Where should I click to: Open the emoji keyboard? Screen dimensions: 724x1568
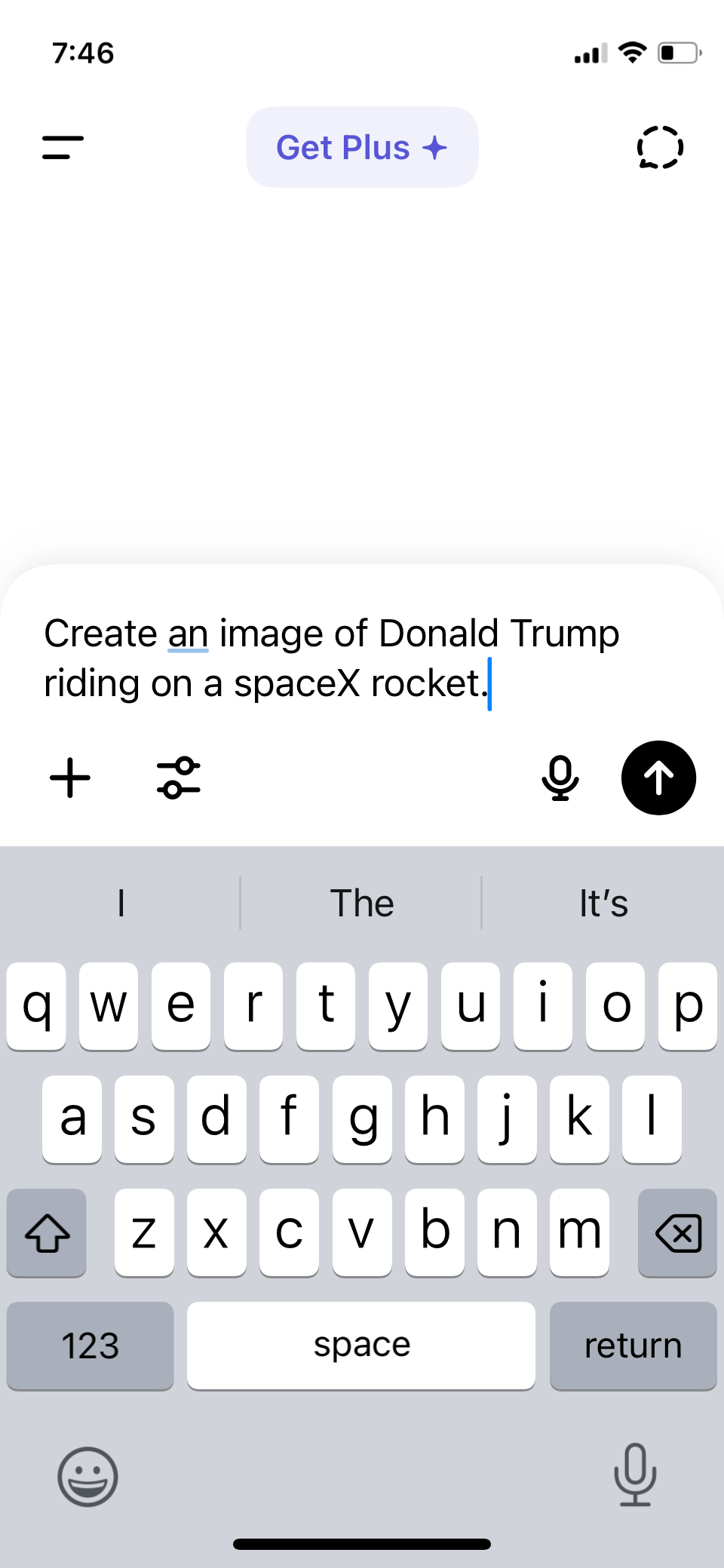point(88,1476)
